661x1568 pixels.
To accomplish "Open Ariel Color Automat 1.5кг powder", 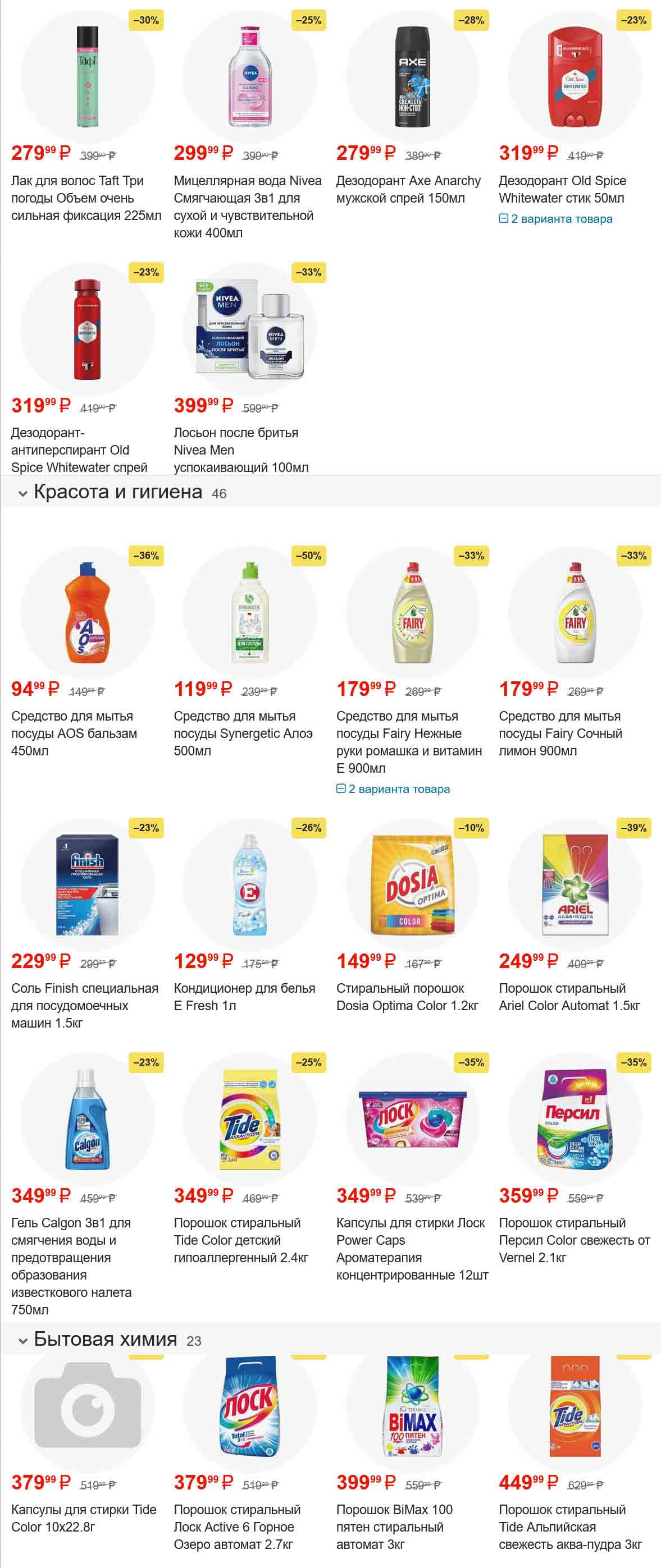I will (x=569, y=997).
